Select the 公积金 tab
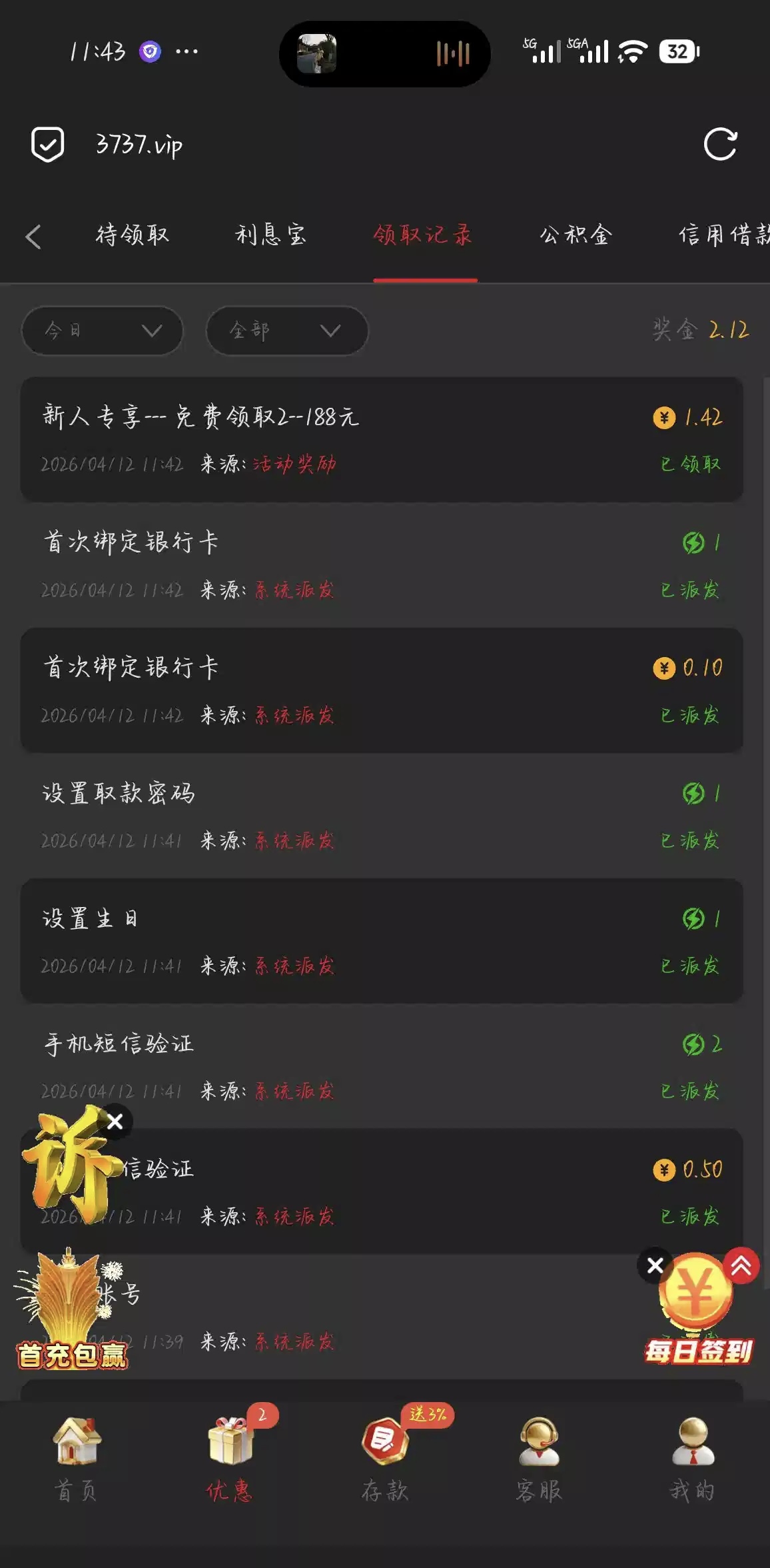770x1568 pixels. [x=576, y=235]
